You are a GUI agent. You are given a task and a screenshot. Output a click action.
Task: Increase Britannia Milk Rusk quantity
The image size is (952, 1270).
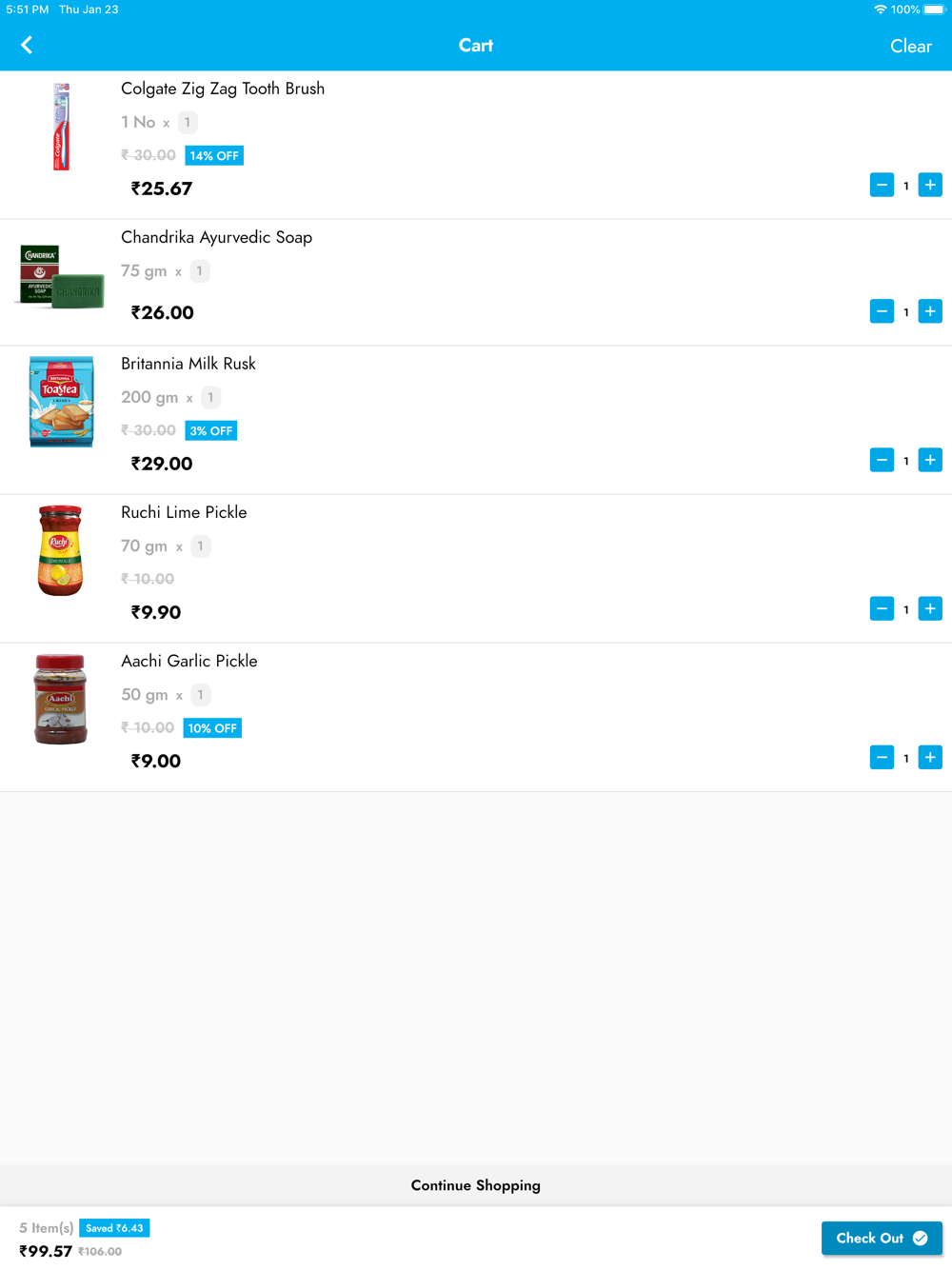pyautogui.click(x=930, y=460)
